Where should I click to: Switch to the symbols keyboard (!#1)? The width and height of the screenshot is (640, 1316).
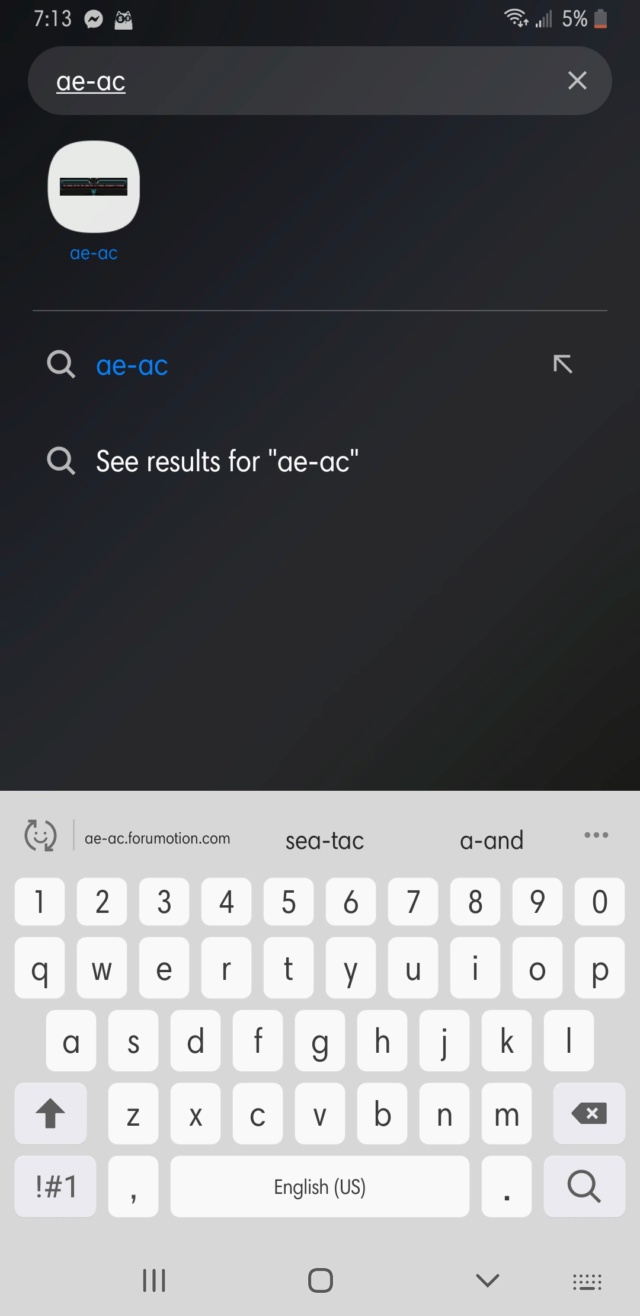tap(56, 1186)
